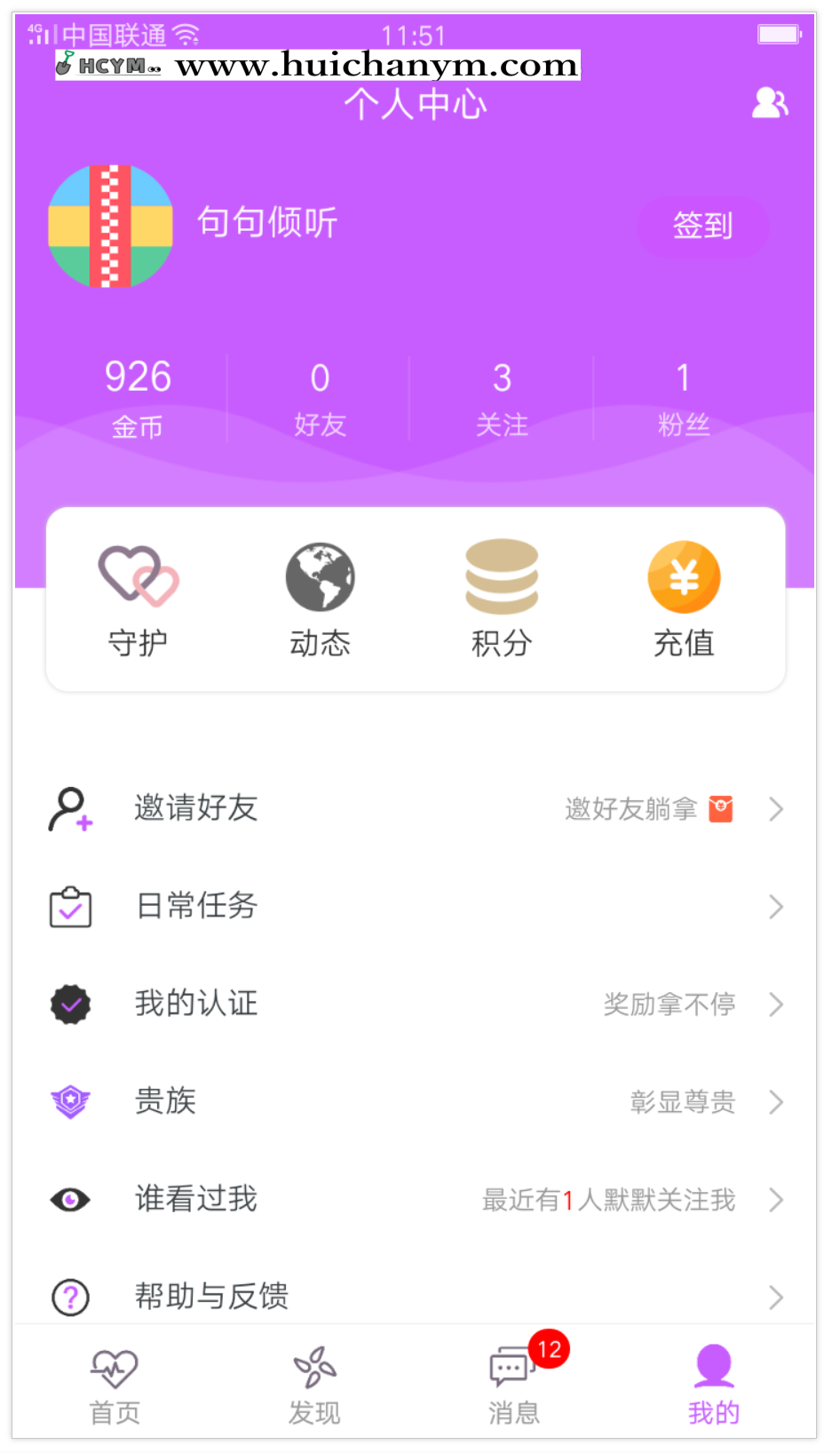Tap the clipboard icon beside 日常任务

tap(70, 907)
